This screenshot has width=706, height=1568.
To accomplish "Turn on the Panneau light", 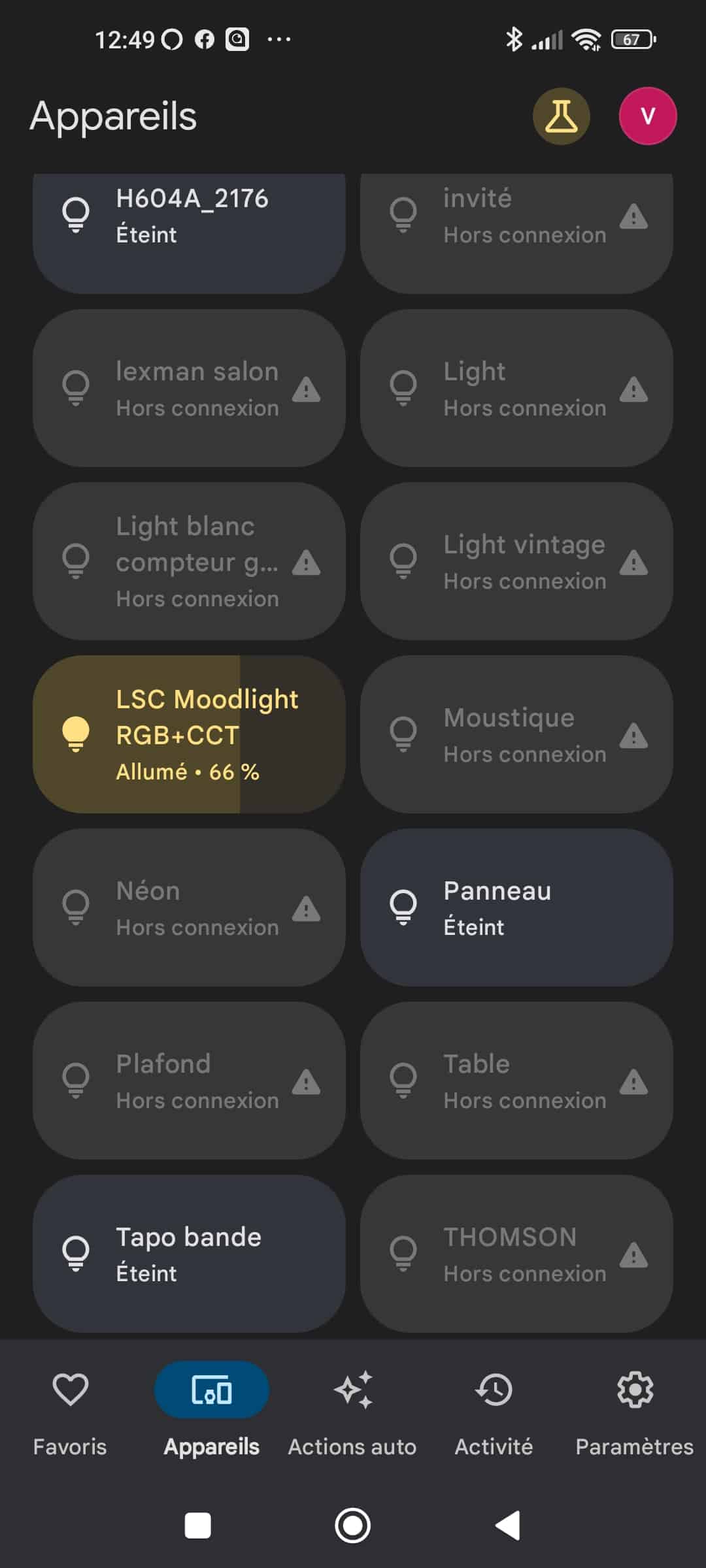I will point(516,907).
